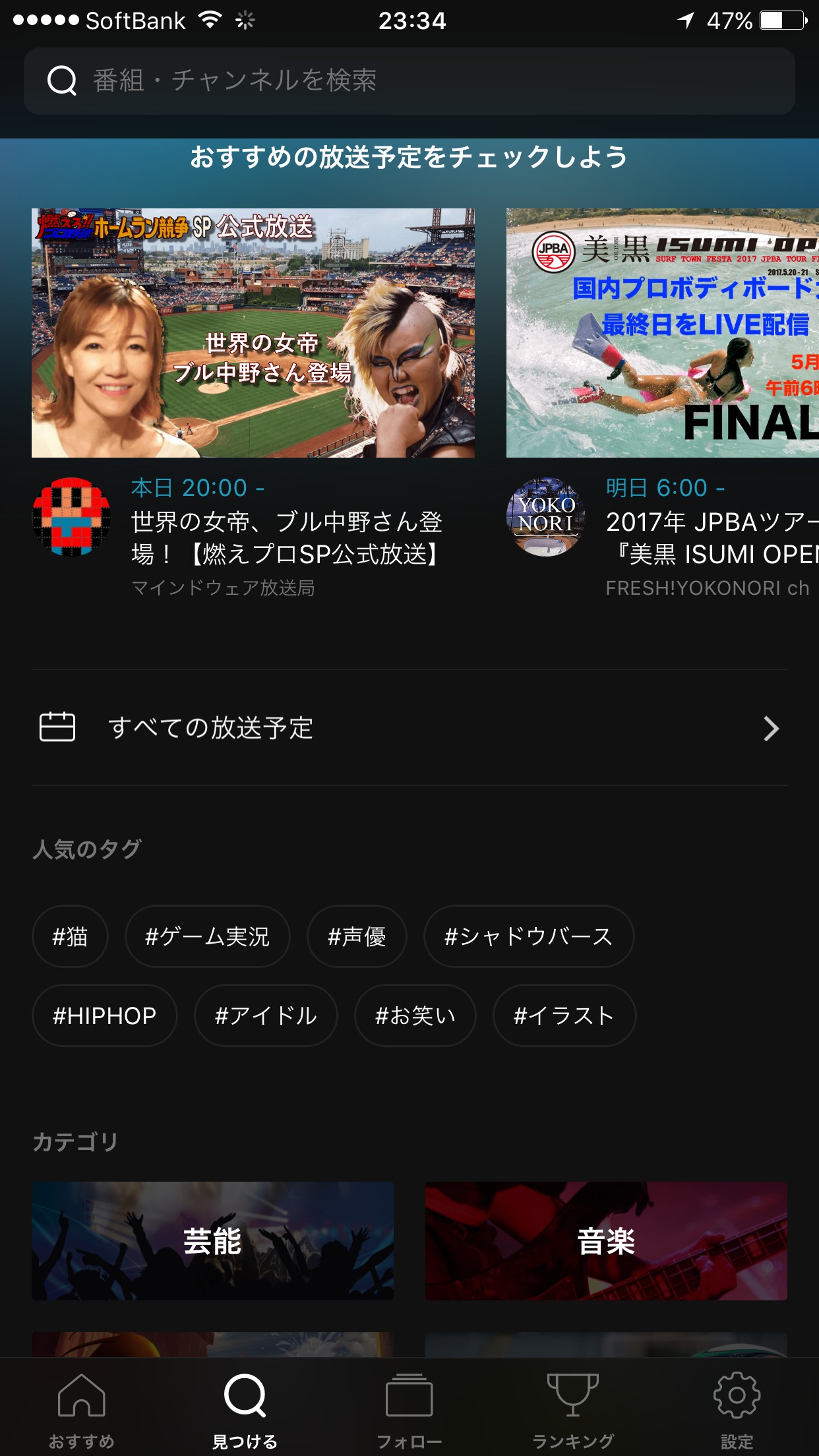The height and width of the screenshot is (1456, 819).
Task: Open すべての放送予定 schedule list
Action: click(409, 728)
